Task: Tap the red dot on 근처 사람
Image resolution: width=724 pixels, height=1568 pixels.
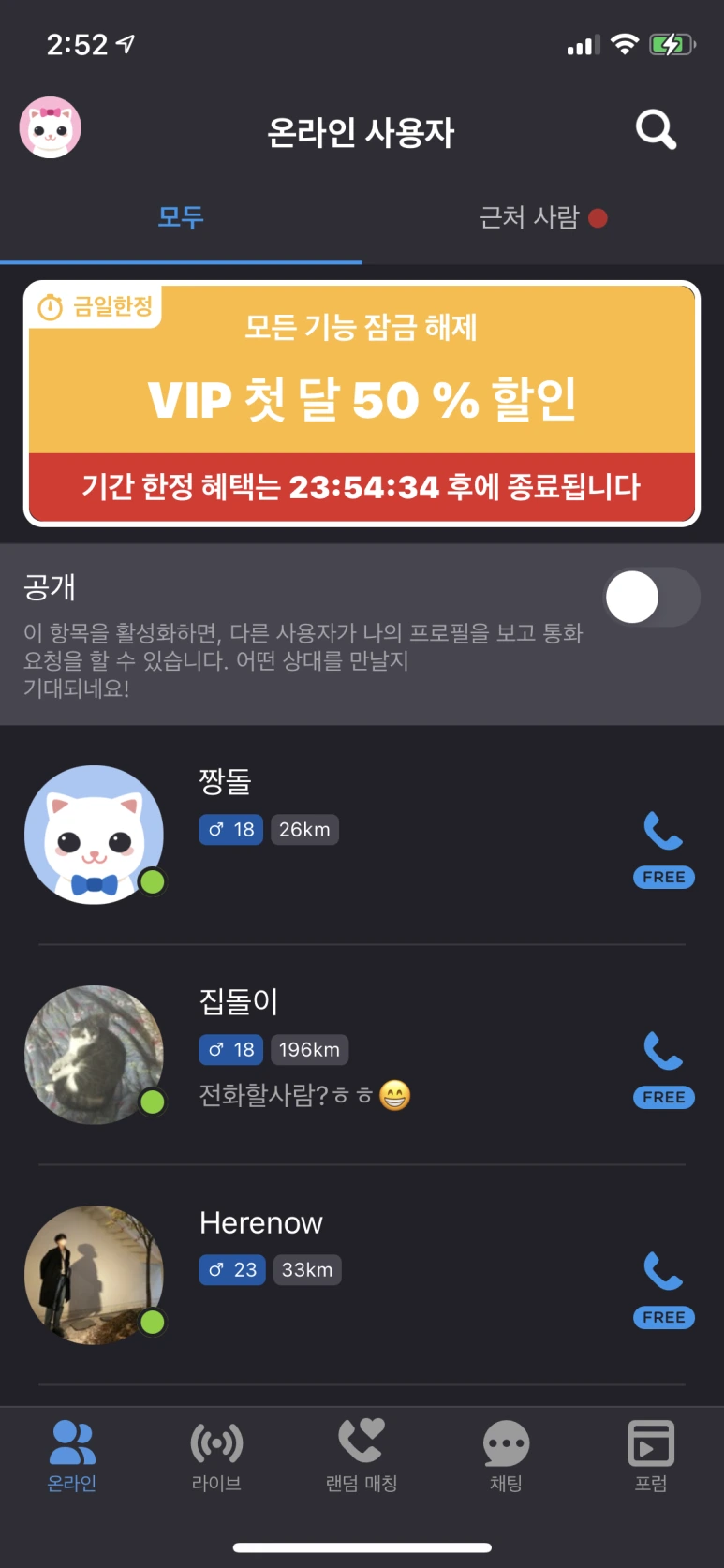Action: [598, 216]
